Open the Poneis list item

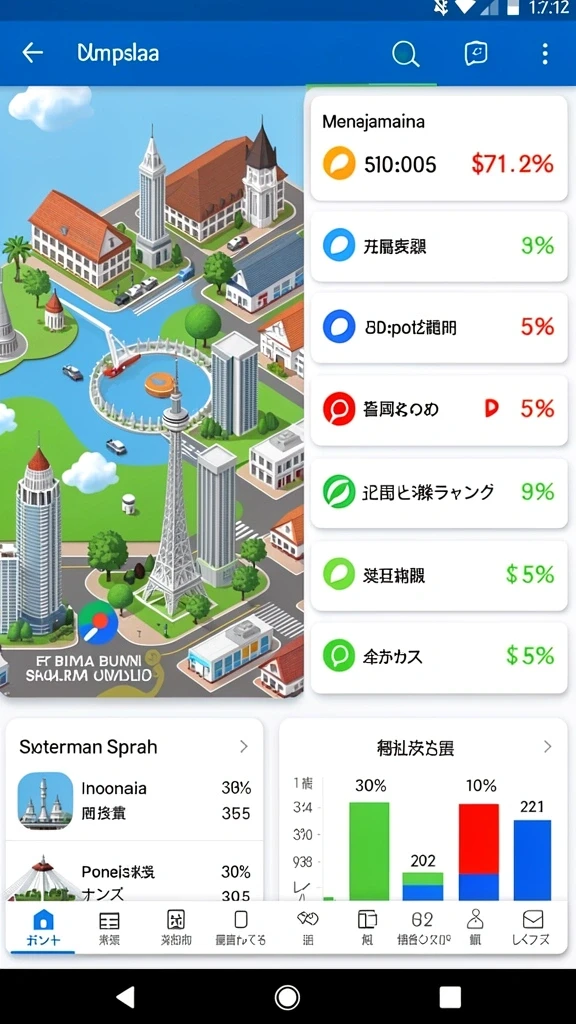(135, 875)
